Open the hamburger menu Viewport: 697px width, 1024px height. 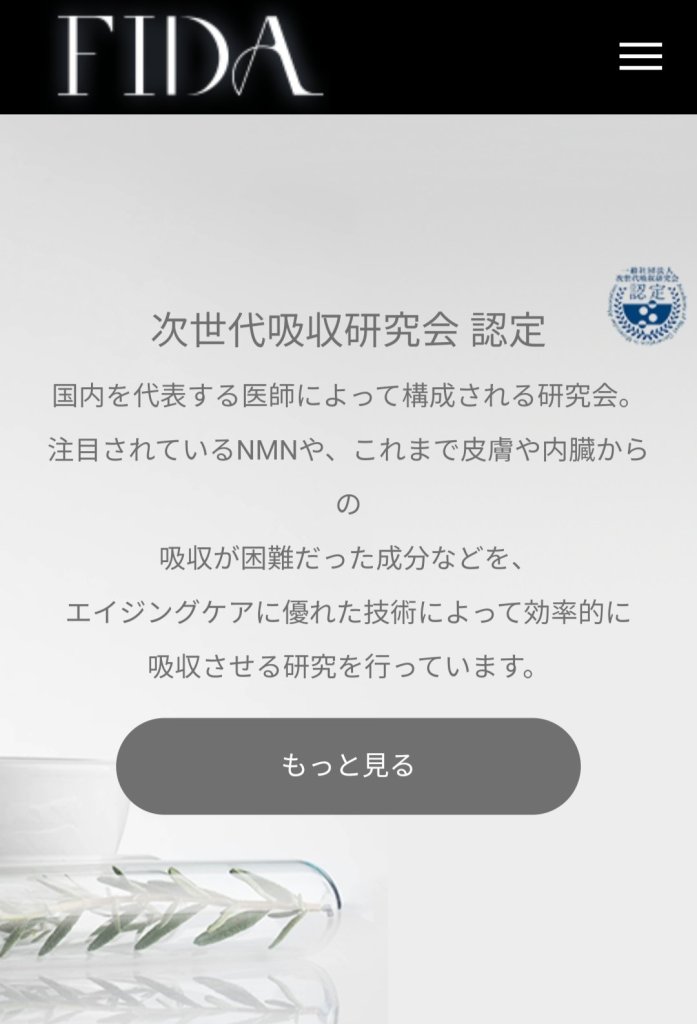coord(640,56)
